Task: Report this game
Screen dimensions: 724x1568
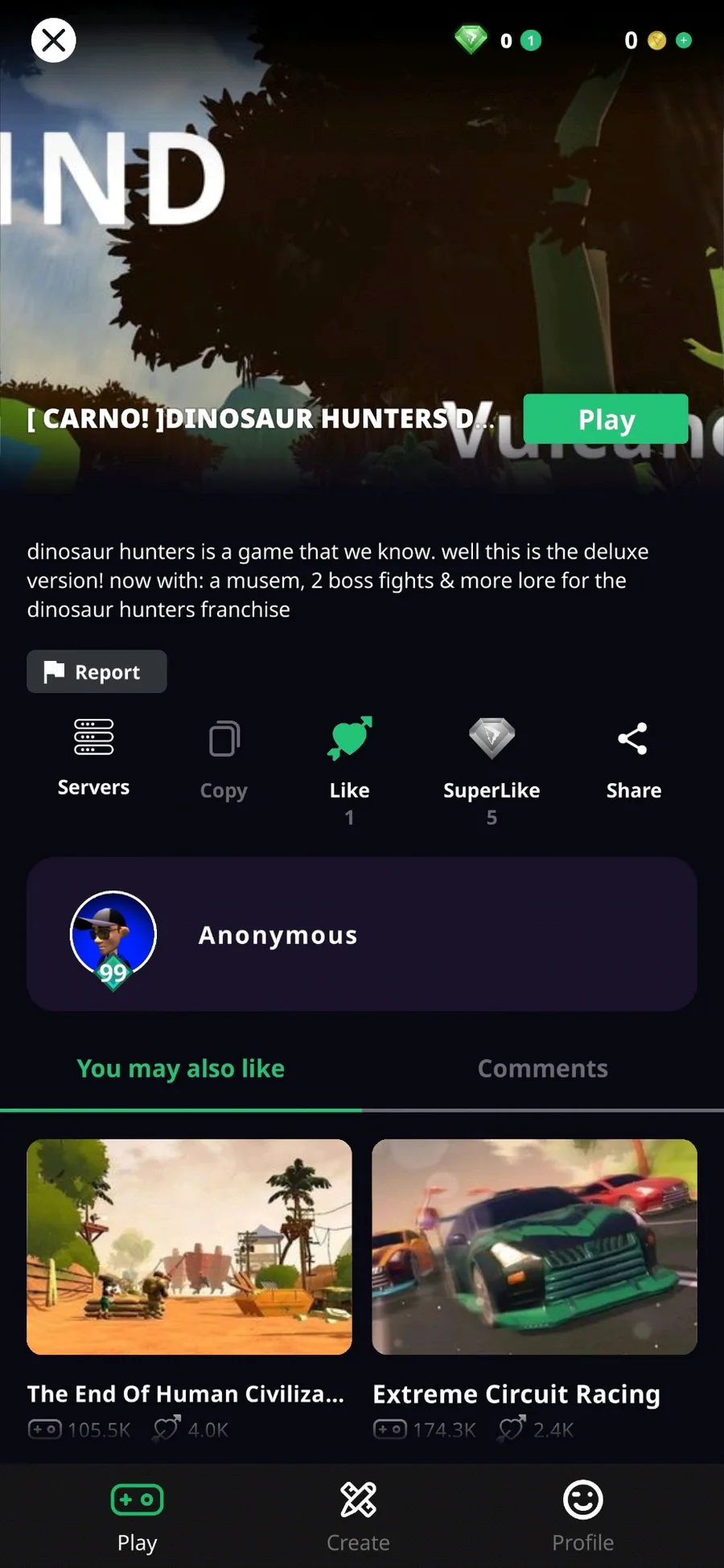Action: click(x=97, y=671)
